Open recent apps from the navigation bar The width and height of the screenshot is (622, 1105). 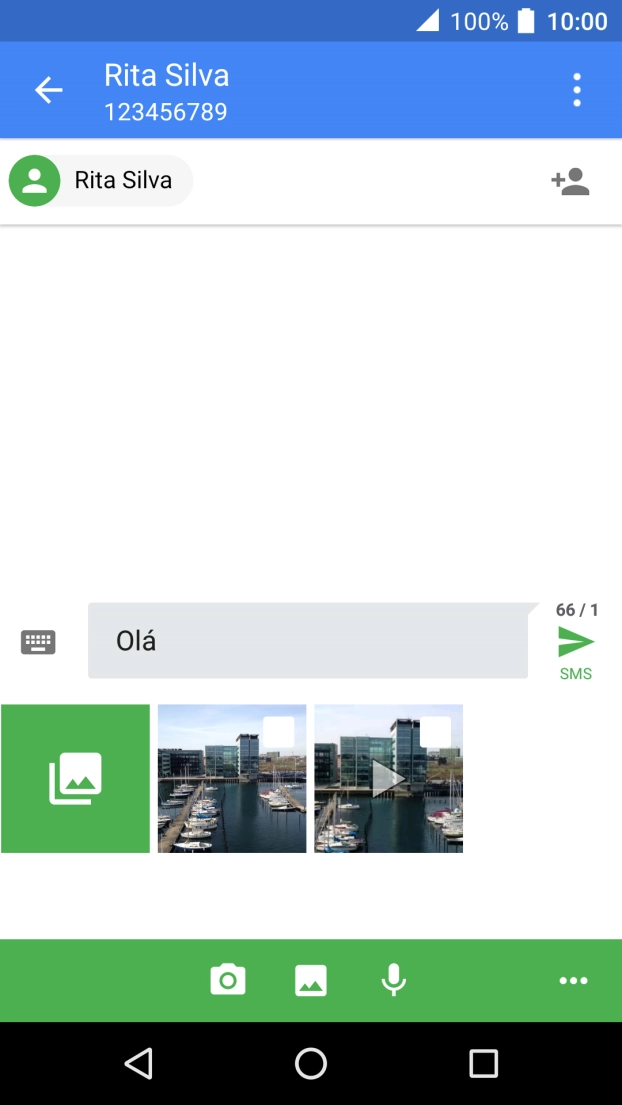(483, 1064)
